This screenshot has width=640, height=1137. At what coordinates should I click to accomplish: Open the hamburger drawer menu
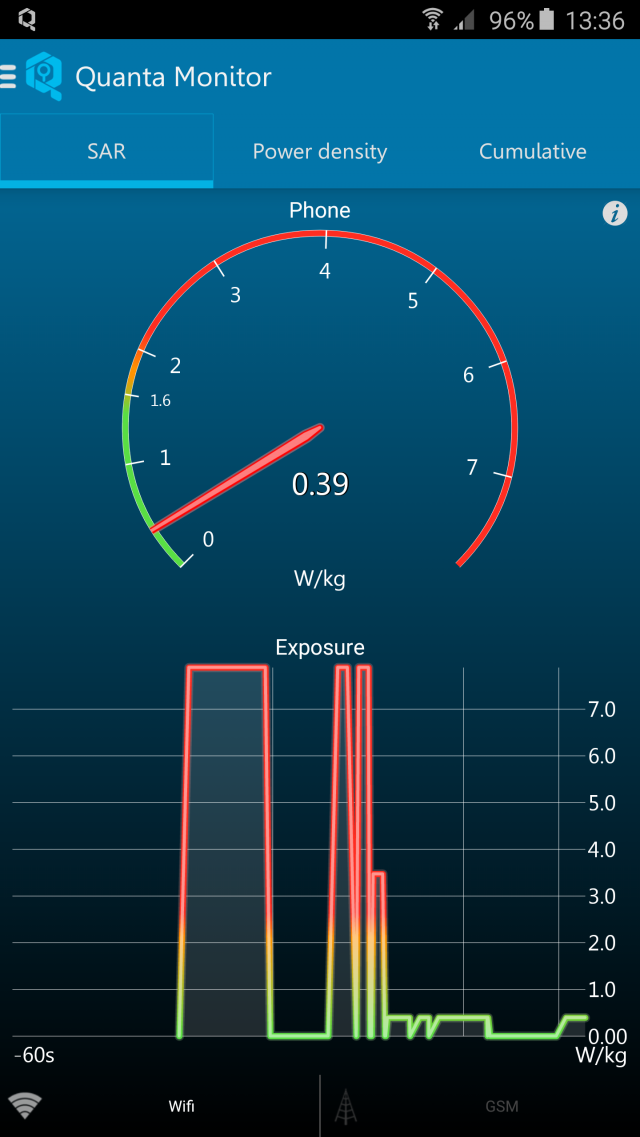click(8, 76)
